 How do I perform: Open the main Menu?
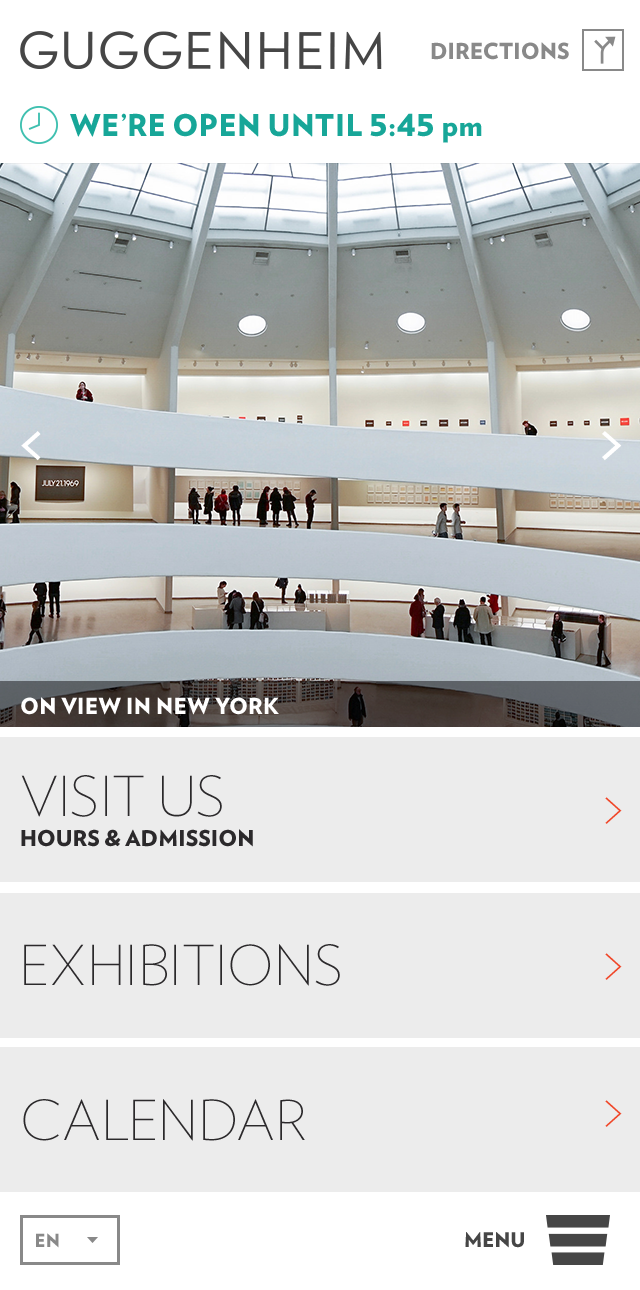point(538,1240)
